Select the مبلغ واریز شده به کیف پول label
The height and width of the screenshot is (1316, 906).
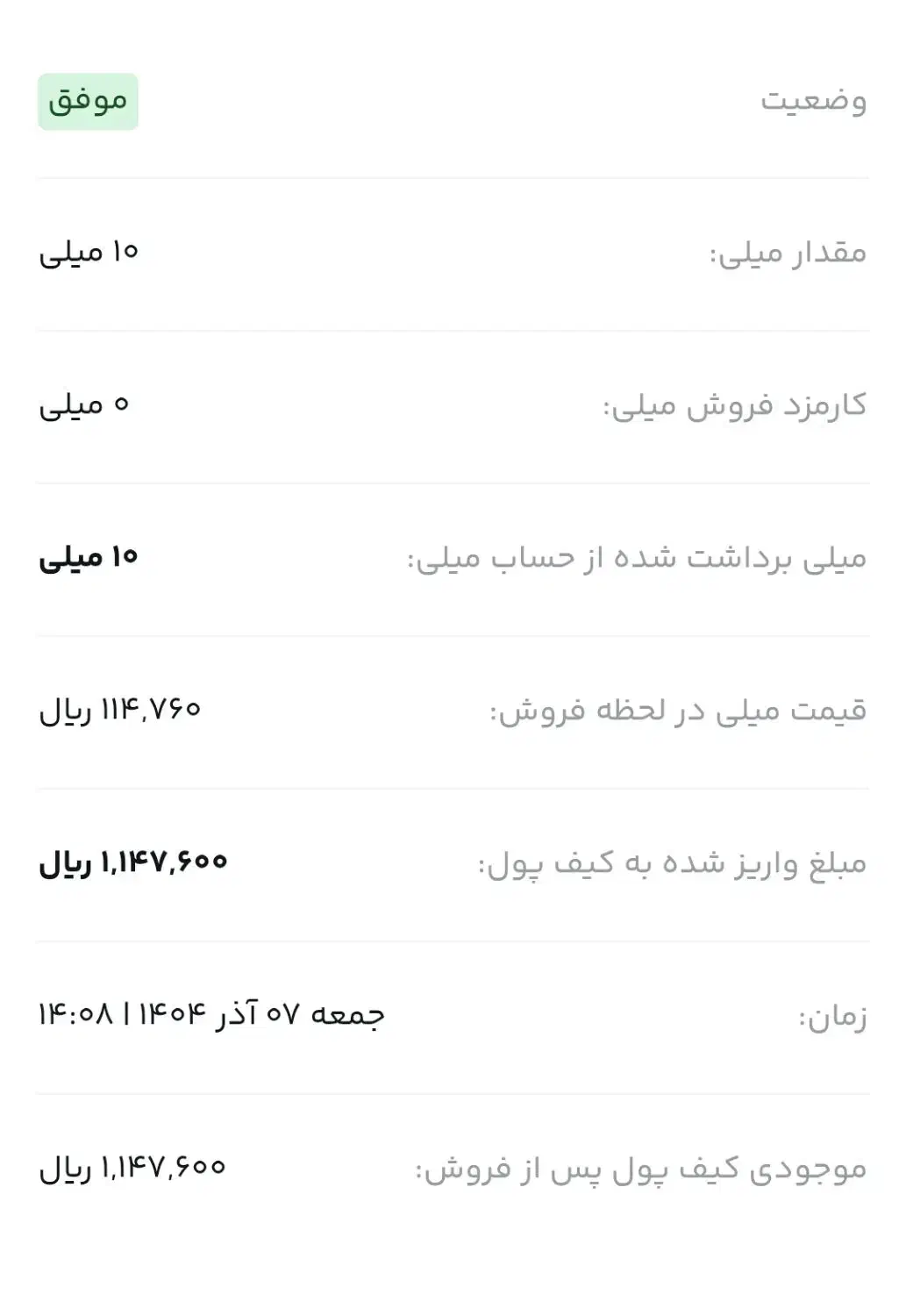point(671,860)
